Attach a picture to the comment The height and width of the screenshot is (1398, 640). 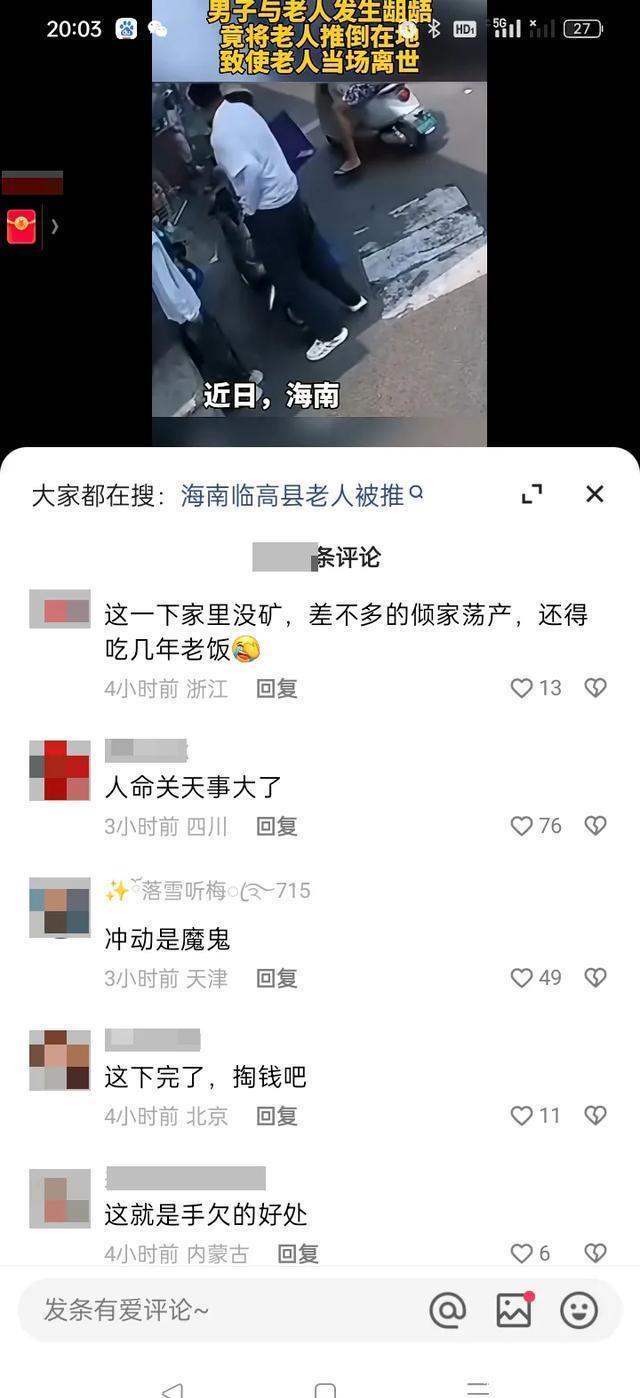coord(513,1310)
